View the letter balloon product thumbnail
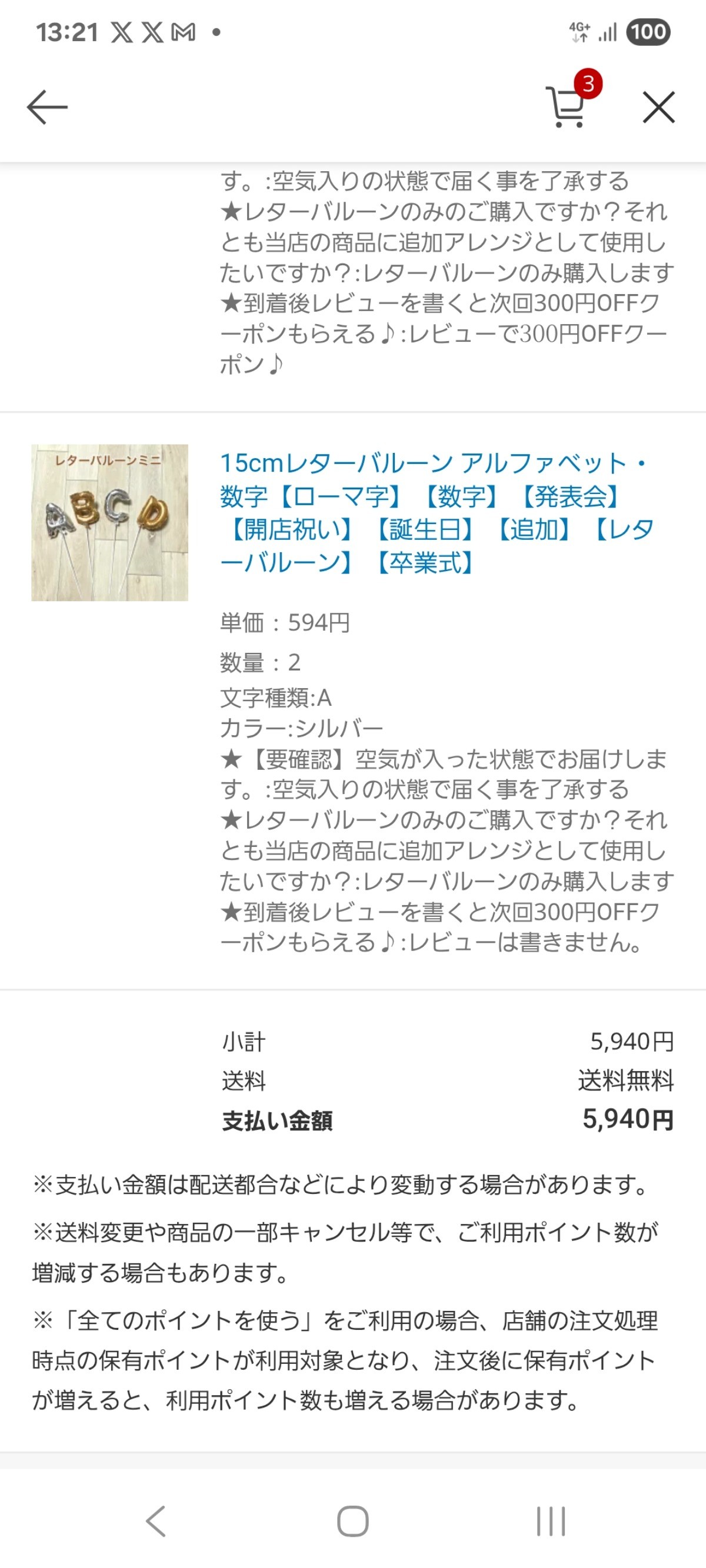 (x=109, y=522)
